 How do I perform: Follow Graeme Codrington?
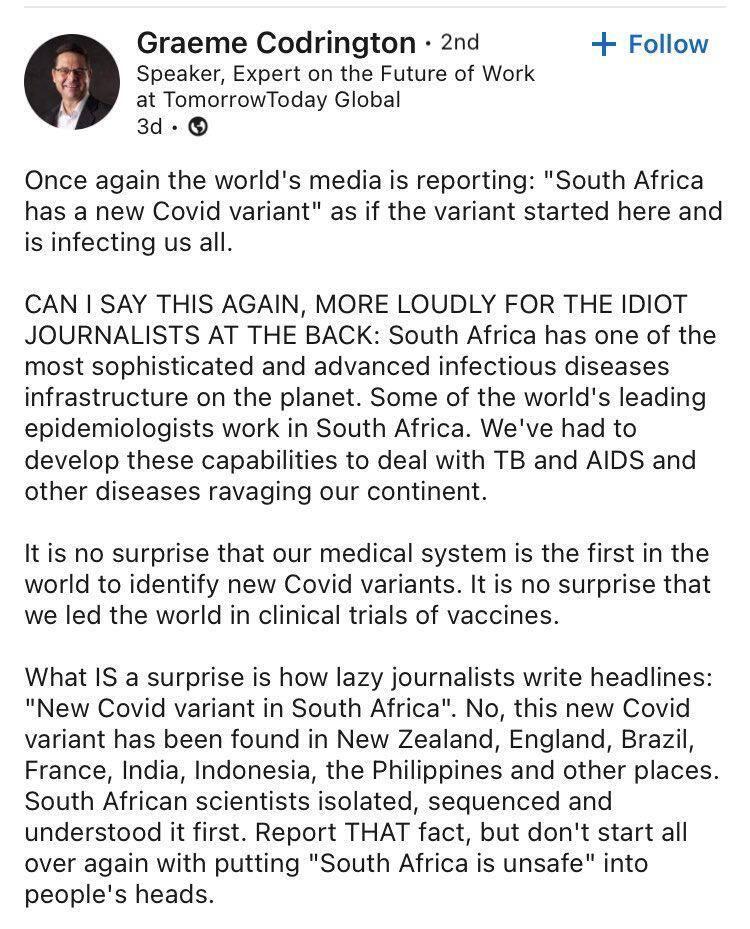(x=650, y=45)
